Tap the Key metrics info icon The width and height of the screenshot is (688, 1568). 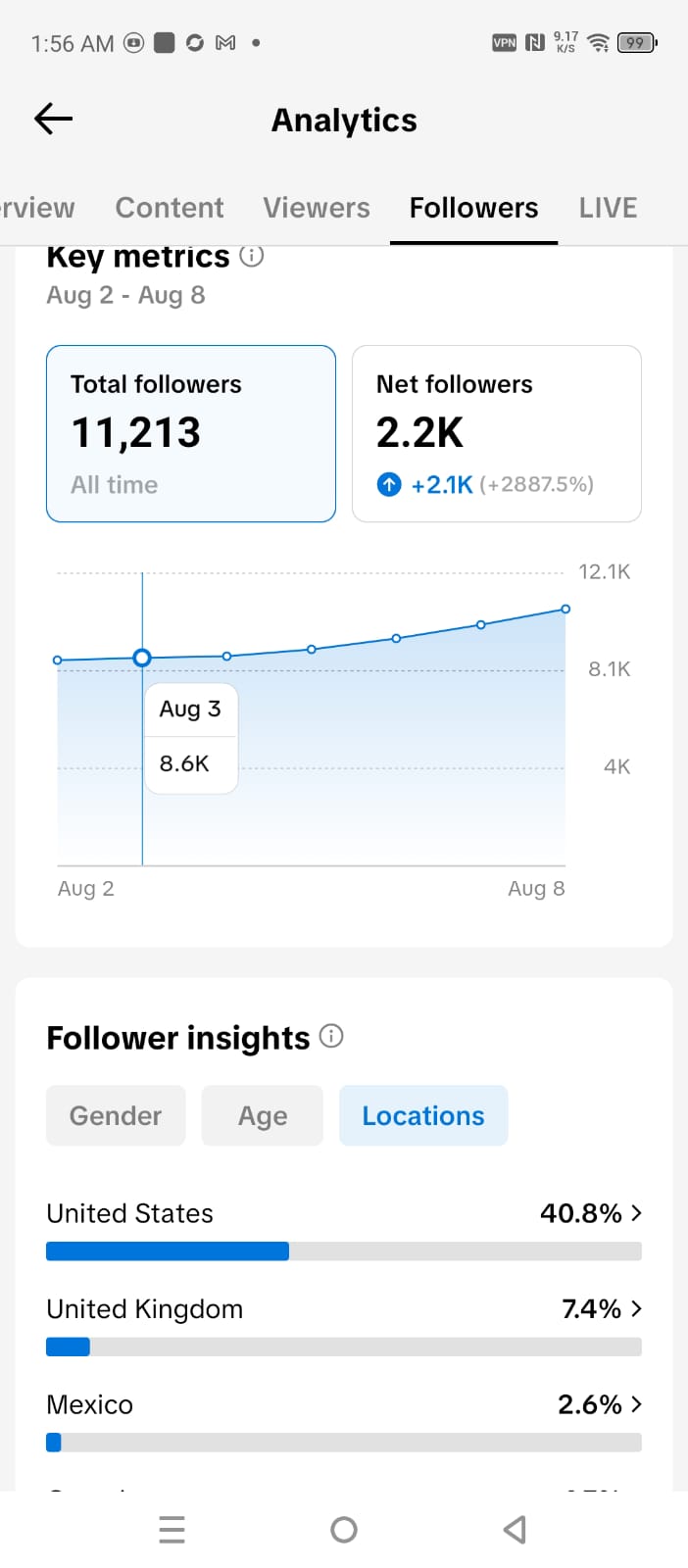tap(252, 257)
